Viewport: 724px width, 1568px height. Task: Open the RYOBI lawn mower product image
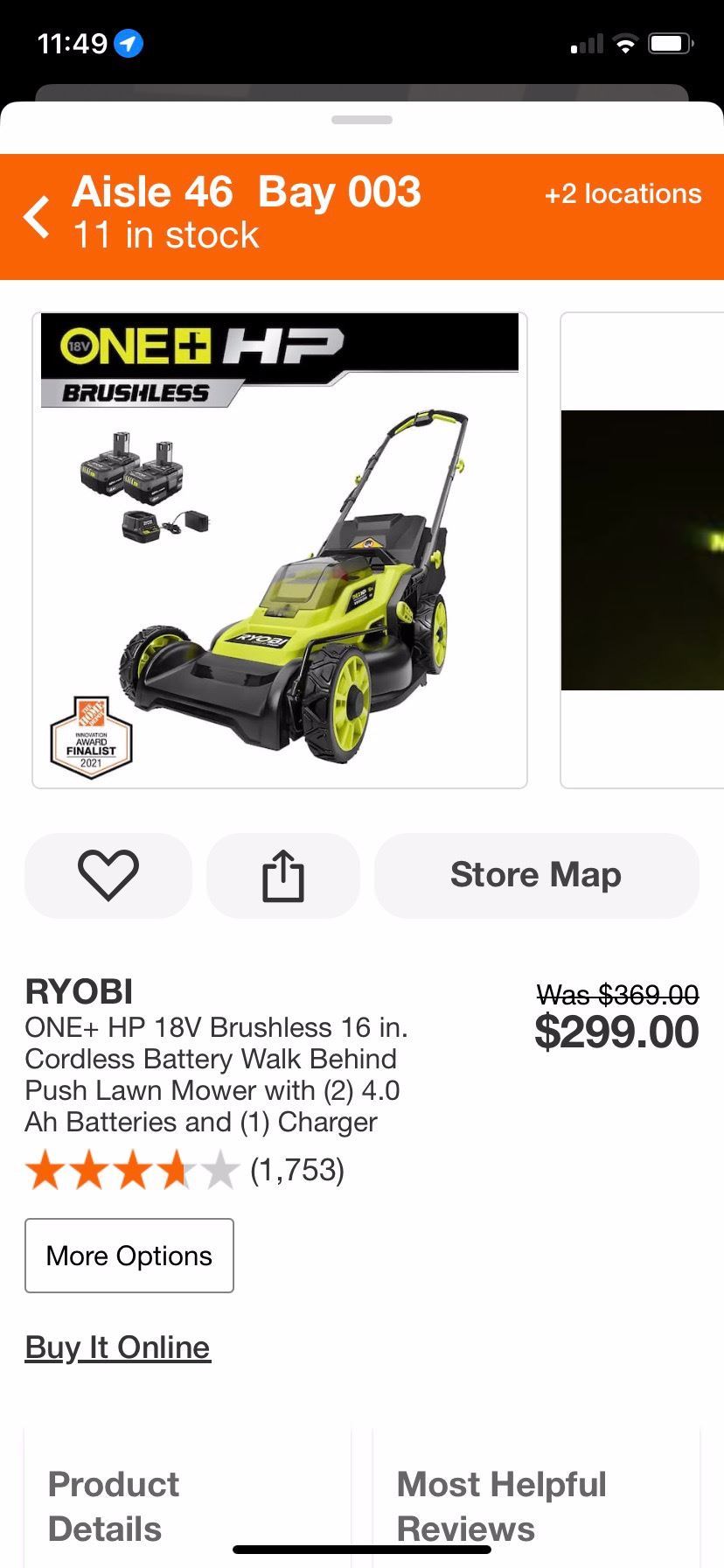coord(280,550)
